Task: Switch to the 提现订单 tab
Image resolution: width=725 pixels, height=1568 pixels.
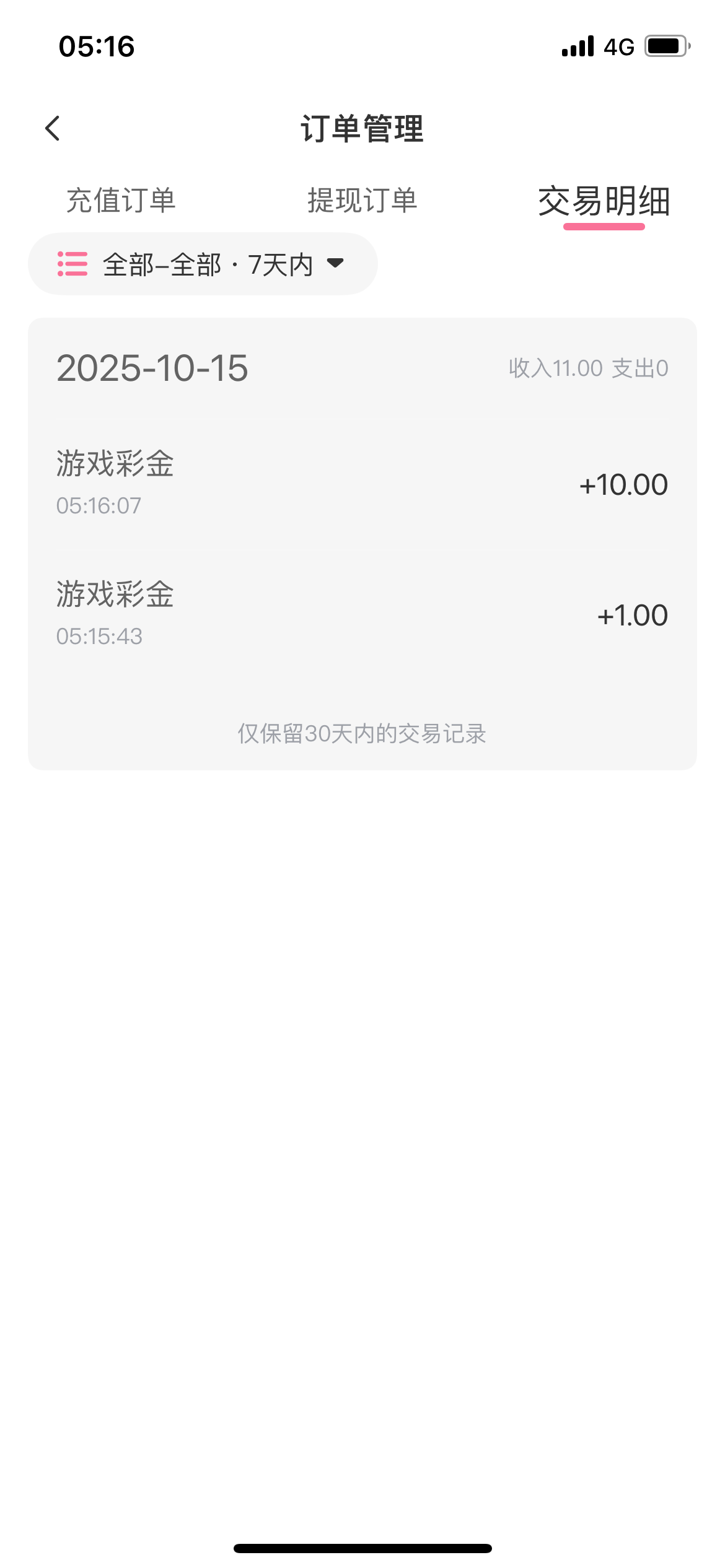Action: tap(362, 201)
